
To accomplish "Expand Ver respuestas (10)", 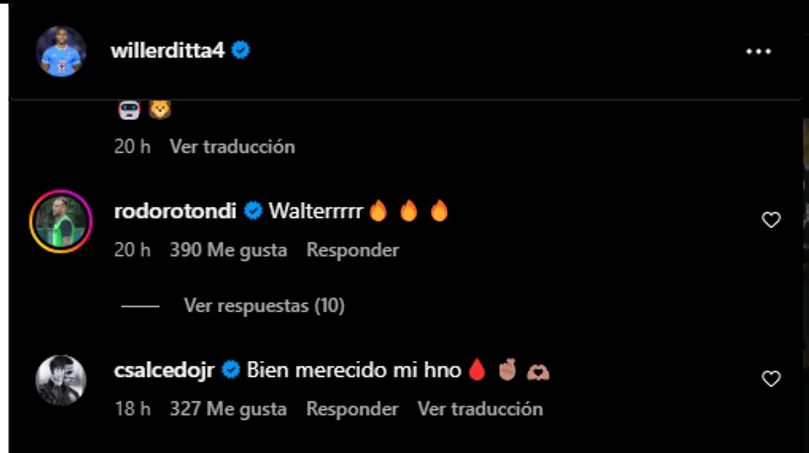I will [264, 306].
